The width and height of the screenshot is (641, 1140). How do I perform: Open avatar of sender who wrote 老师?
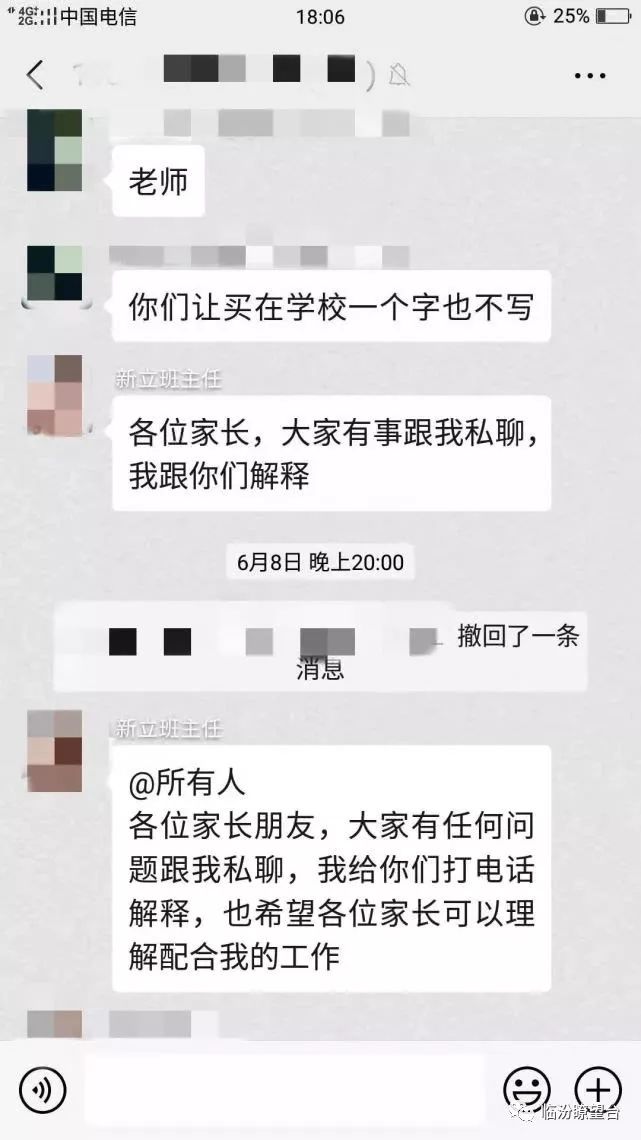pos(54,151)
